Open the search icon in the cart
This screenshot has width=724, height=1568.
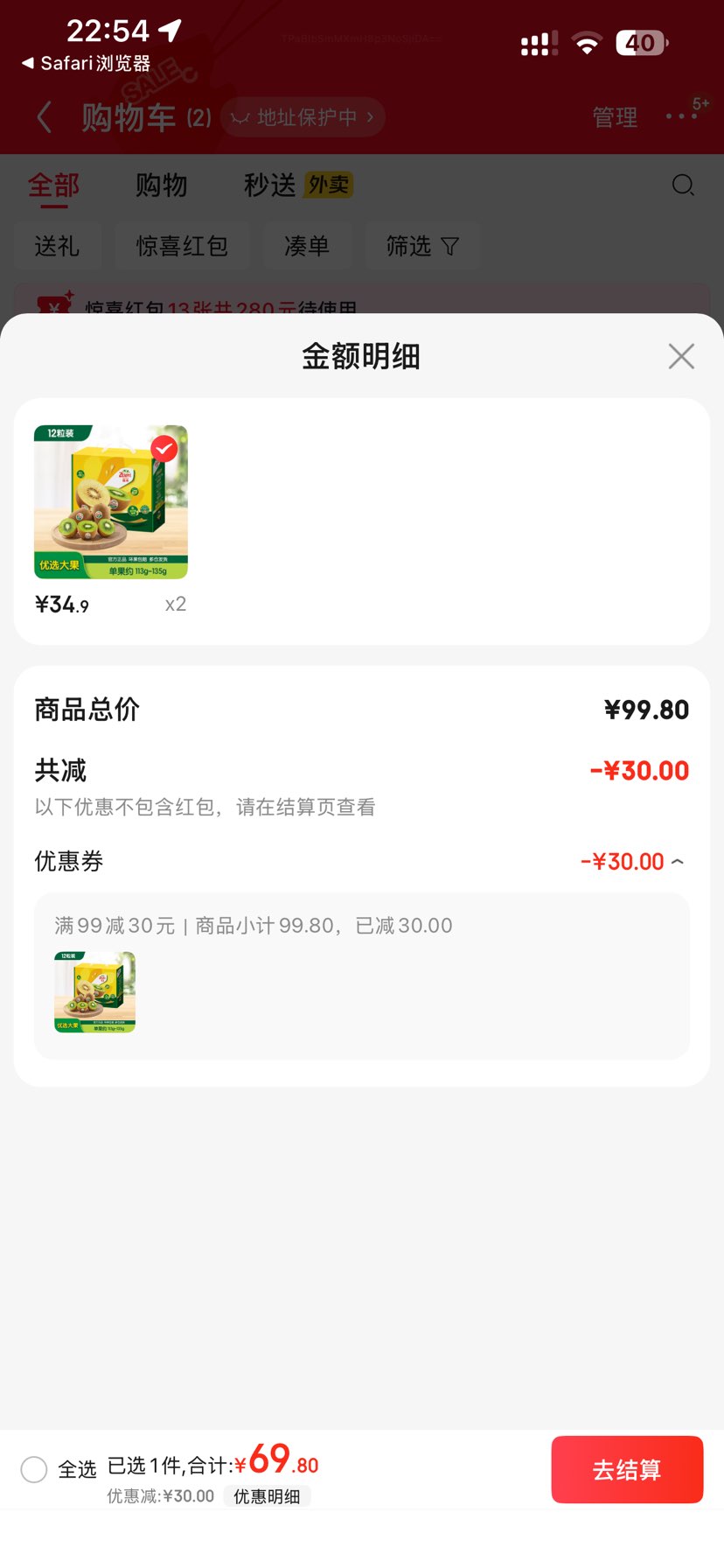(x=683, y=185)
